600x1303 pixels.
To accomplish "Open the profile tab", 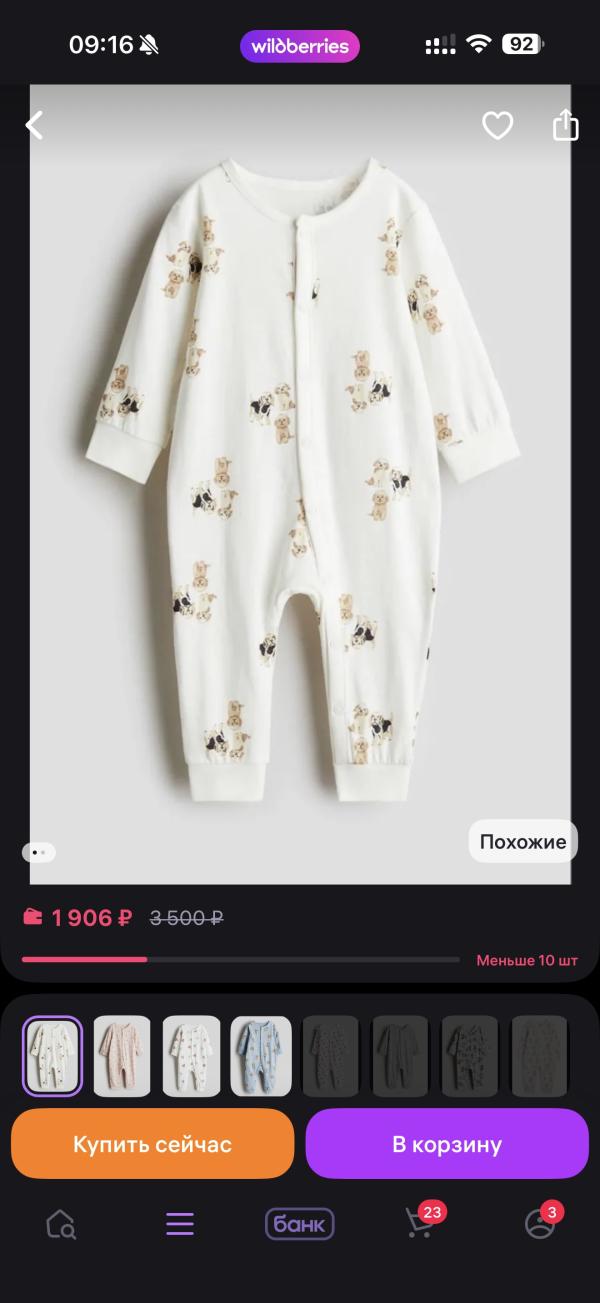I will (540, 1224).
